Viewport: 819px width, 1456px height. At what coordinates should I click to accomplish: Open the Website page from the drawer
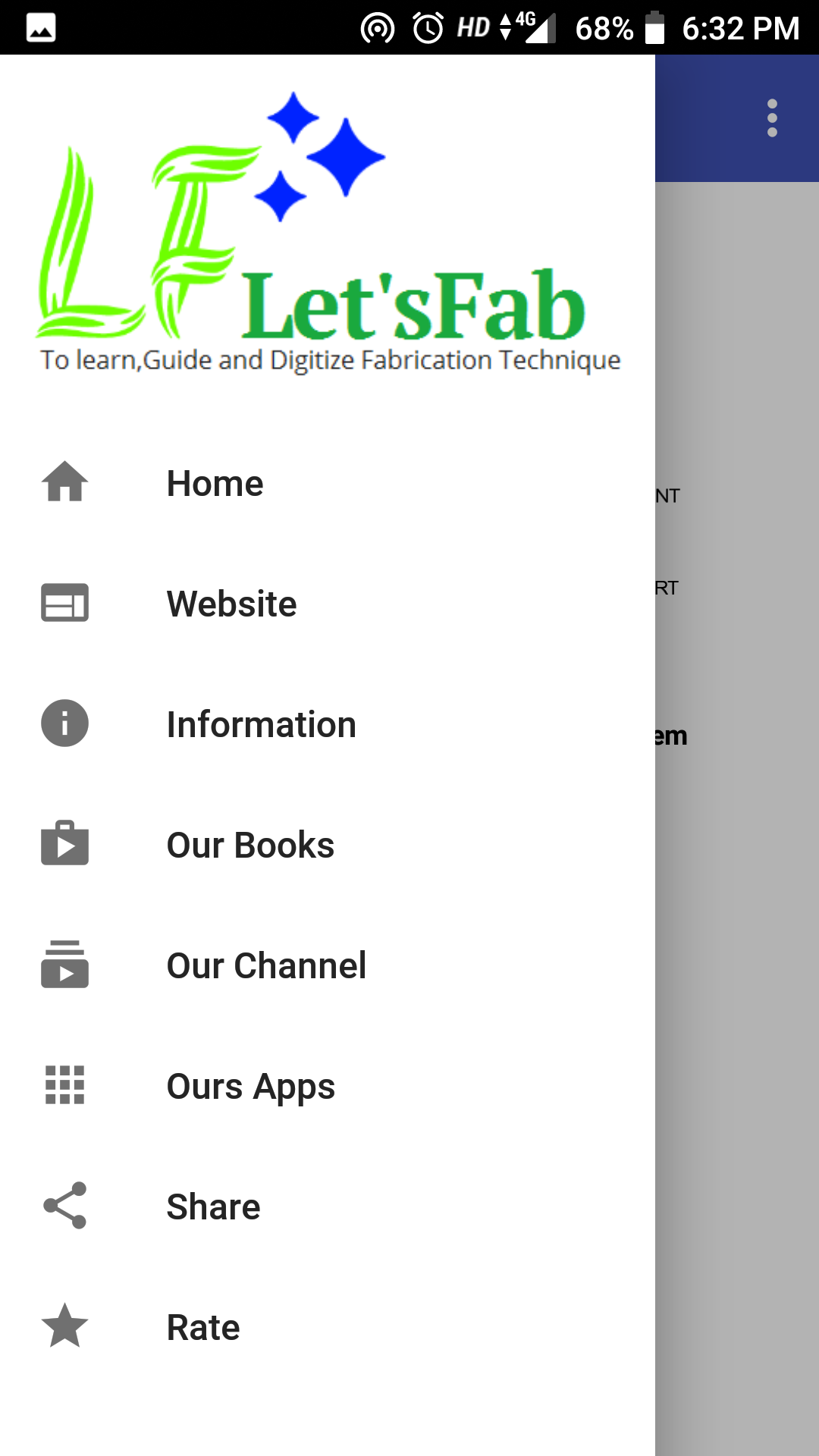pyautogui.click(x=232, y=603)
